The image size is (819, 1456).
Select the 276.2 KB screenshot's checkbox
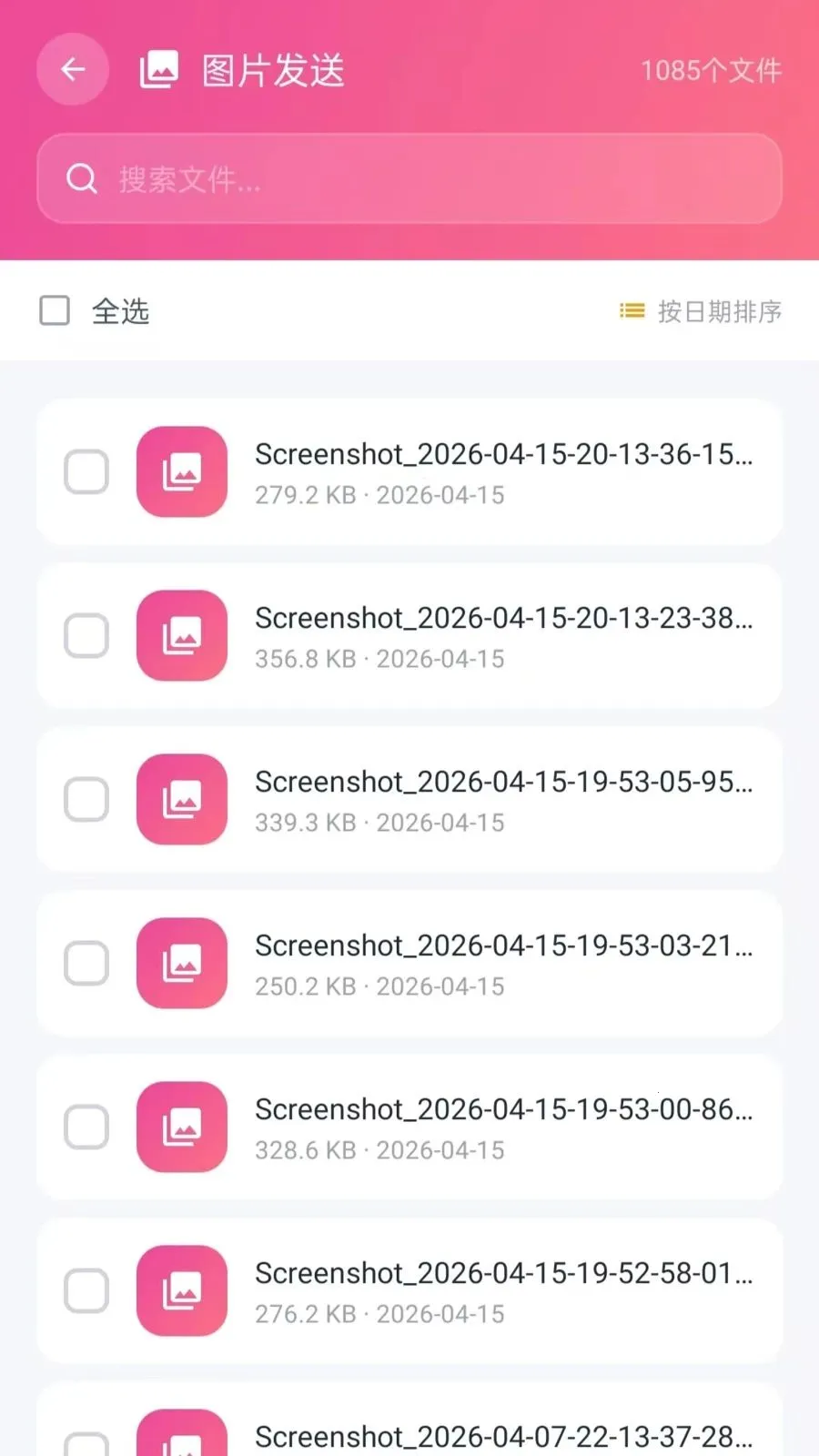click(x=86, y=1291)
